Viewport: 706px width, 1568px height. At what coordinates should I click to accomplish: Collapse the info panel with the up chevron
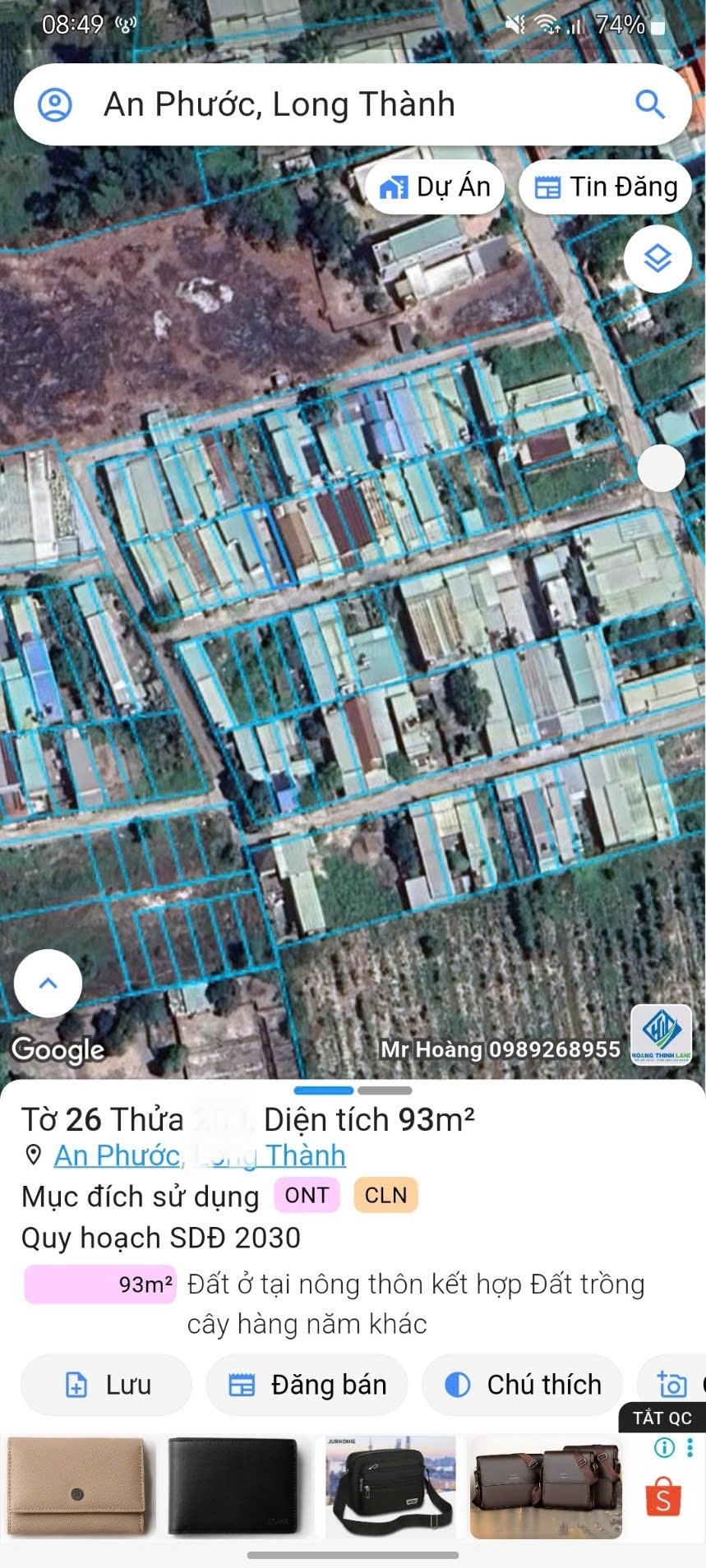(47, 983)
